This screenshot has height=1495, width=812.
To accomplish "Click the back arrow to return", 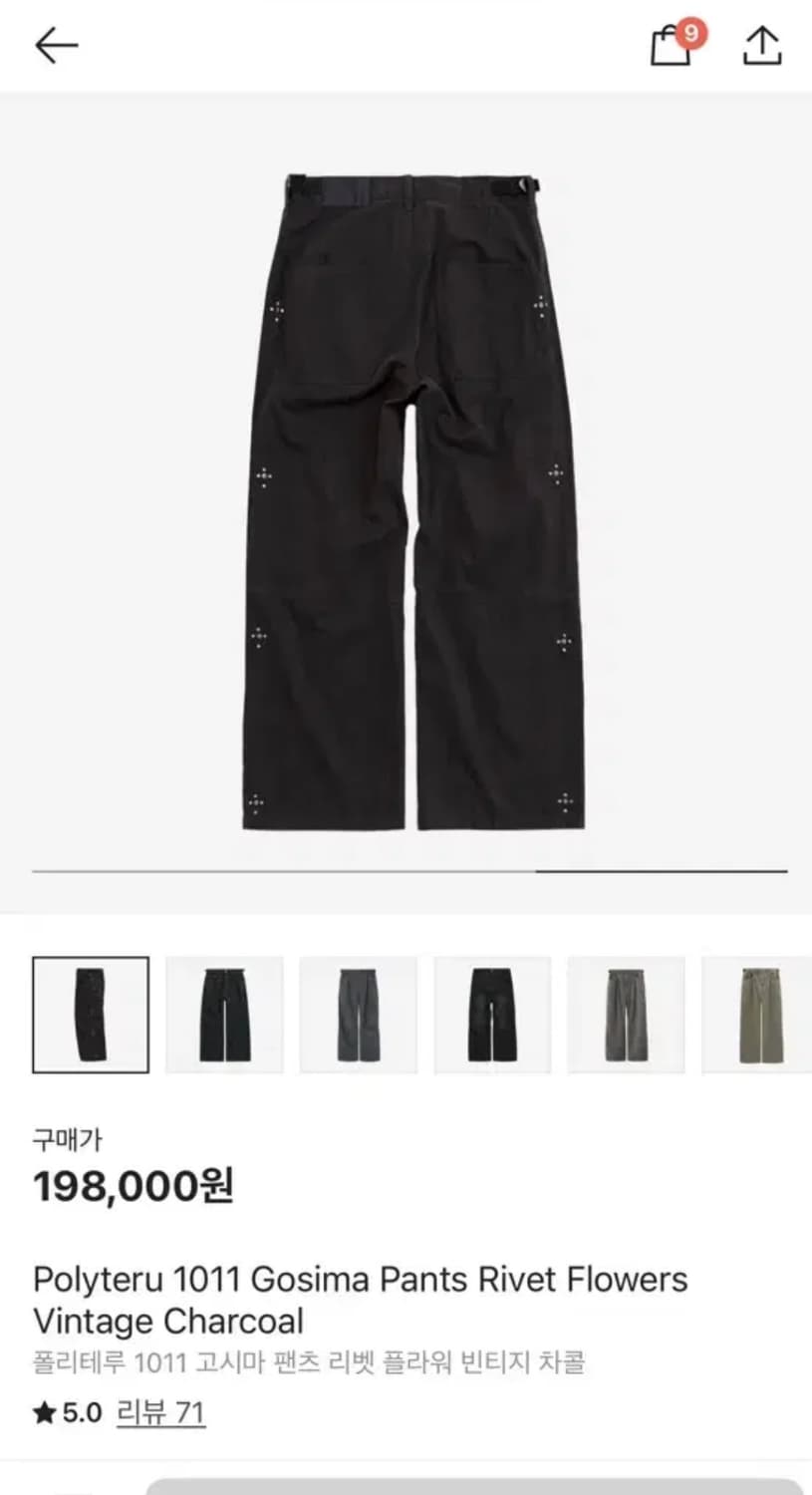I will 55,44.
